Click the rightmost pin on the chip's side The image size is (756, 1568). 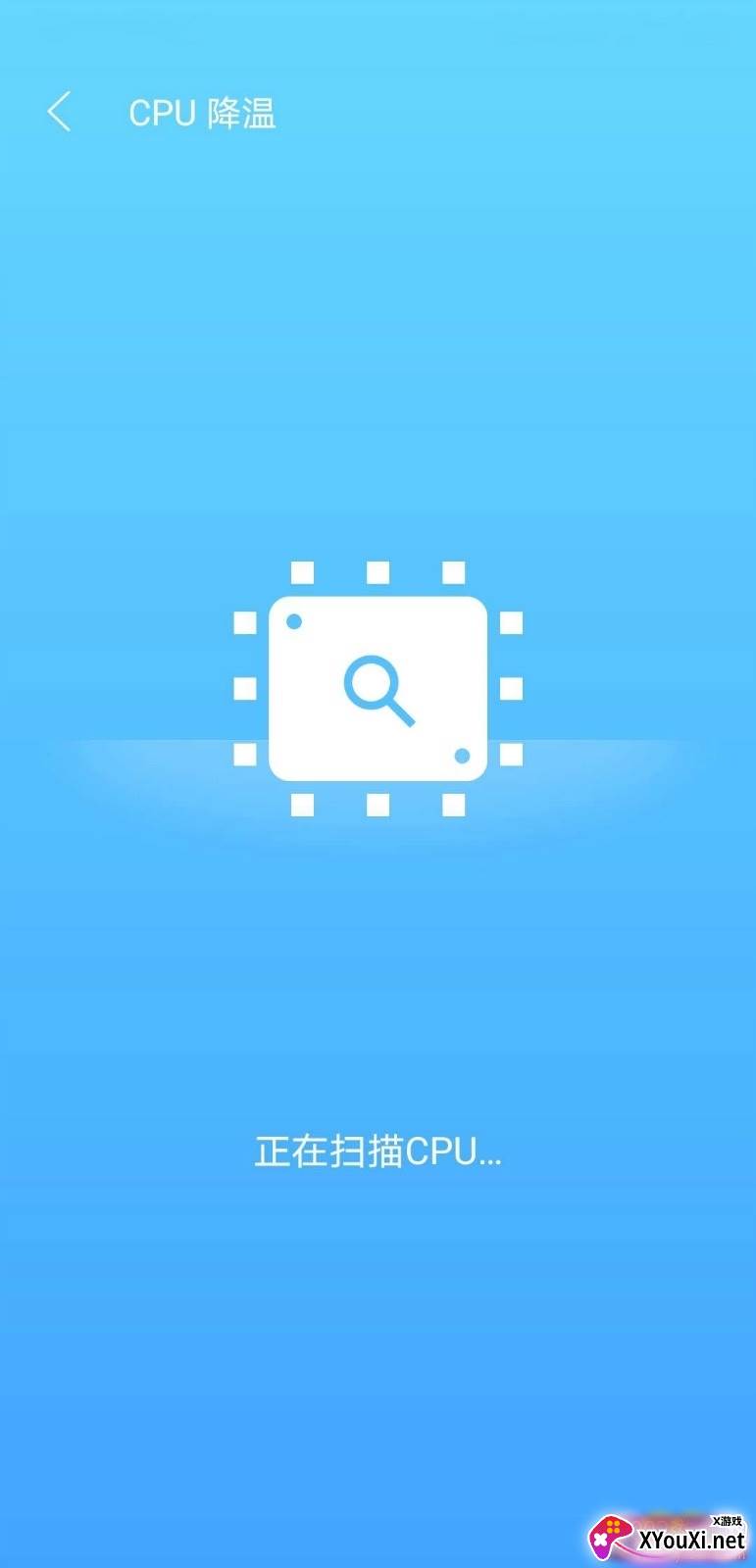tap(513, 688)
